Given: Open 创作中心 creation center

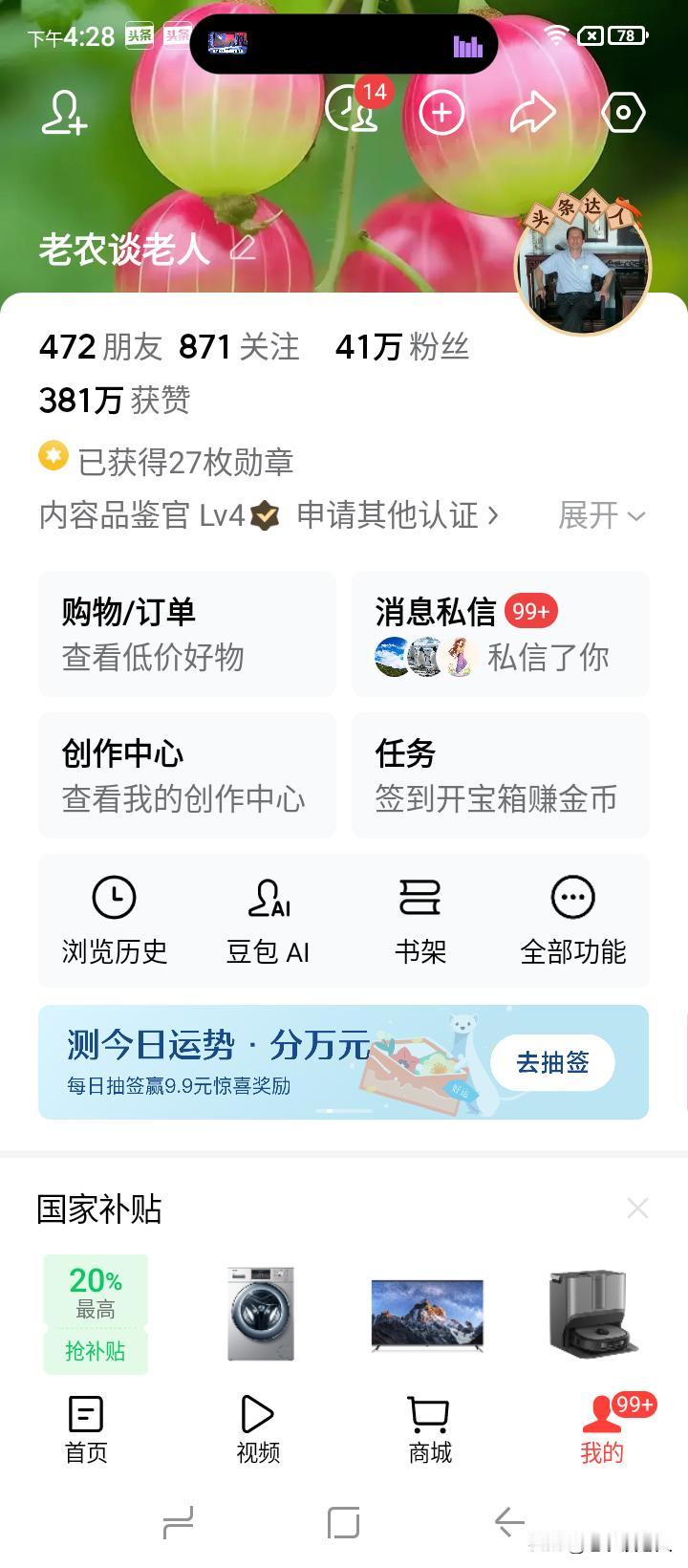Looking at the screenshot, I should [x=186, y=774].
